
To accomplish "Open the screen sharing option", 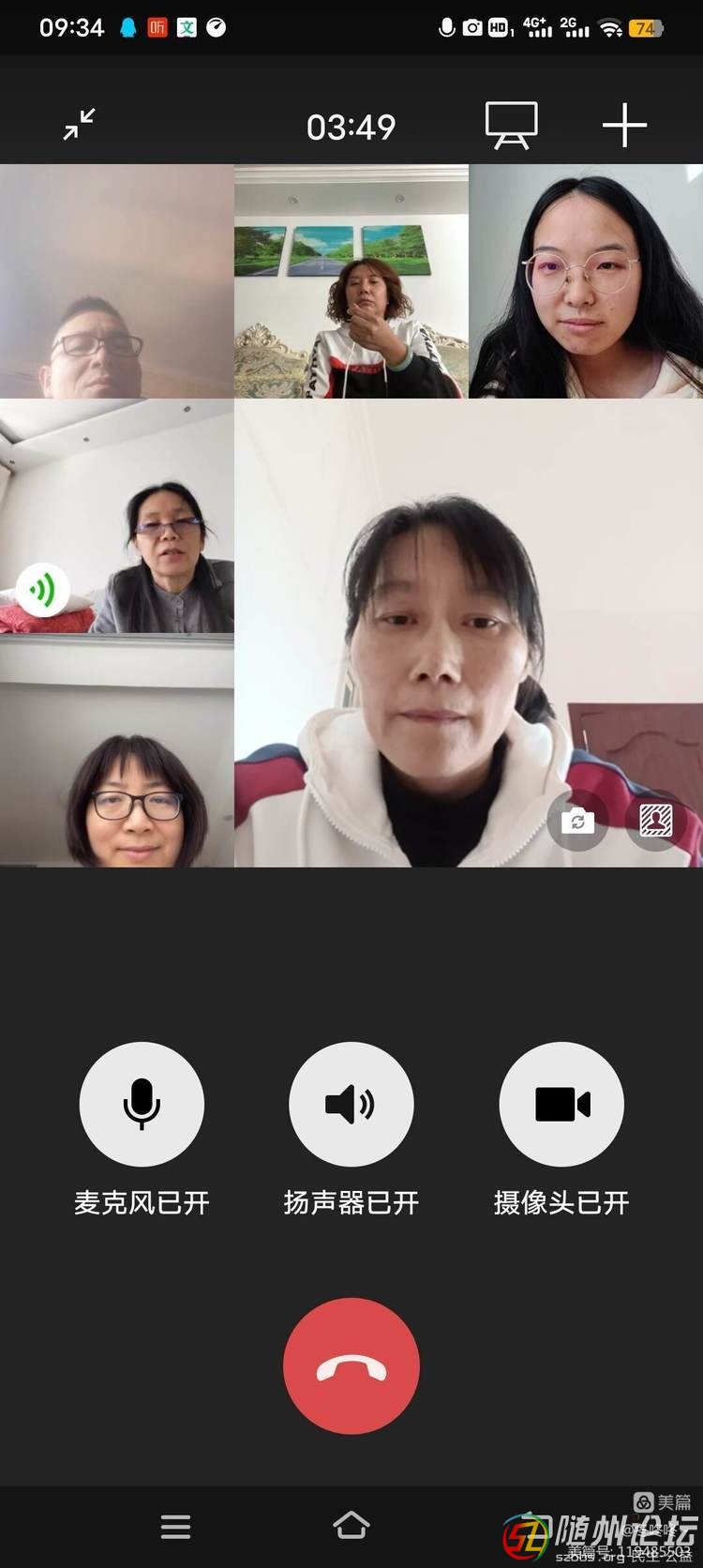I will (511, 125).
